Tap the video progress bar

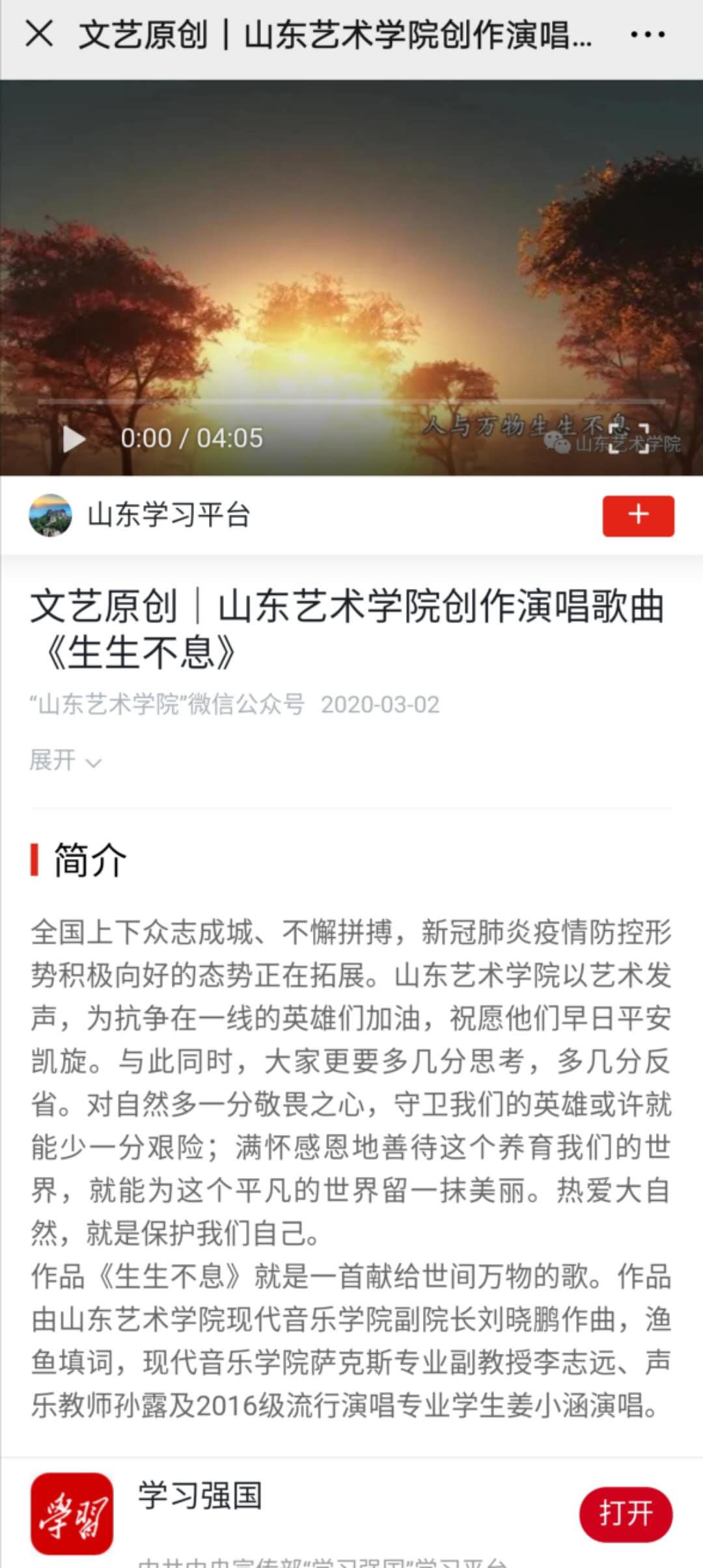click(351, 403)
